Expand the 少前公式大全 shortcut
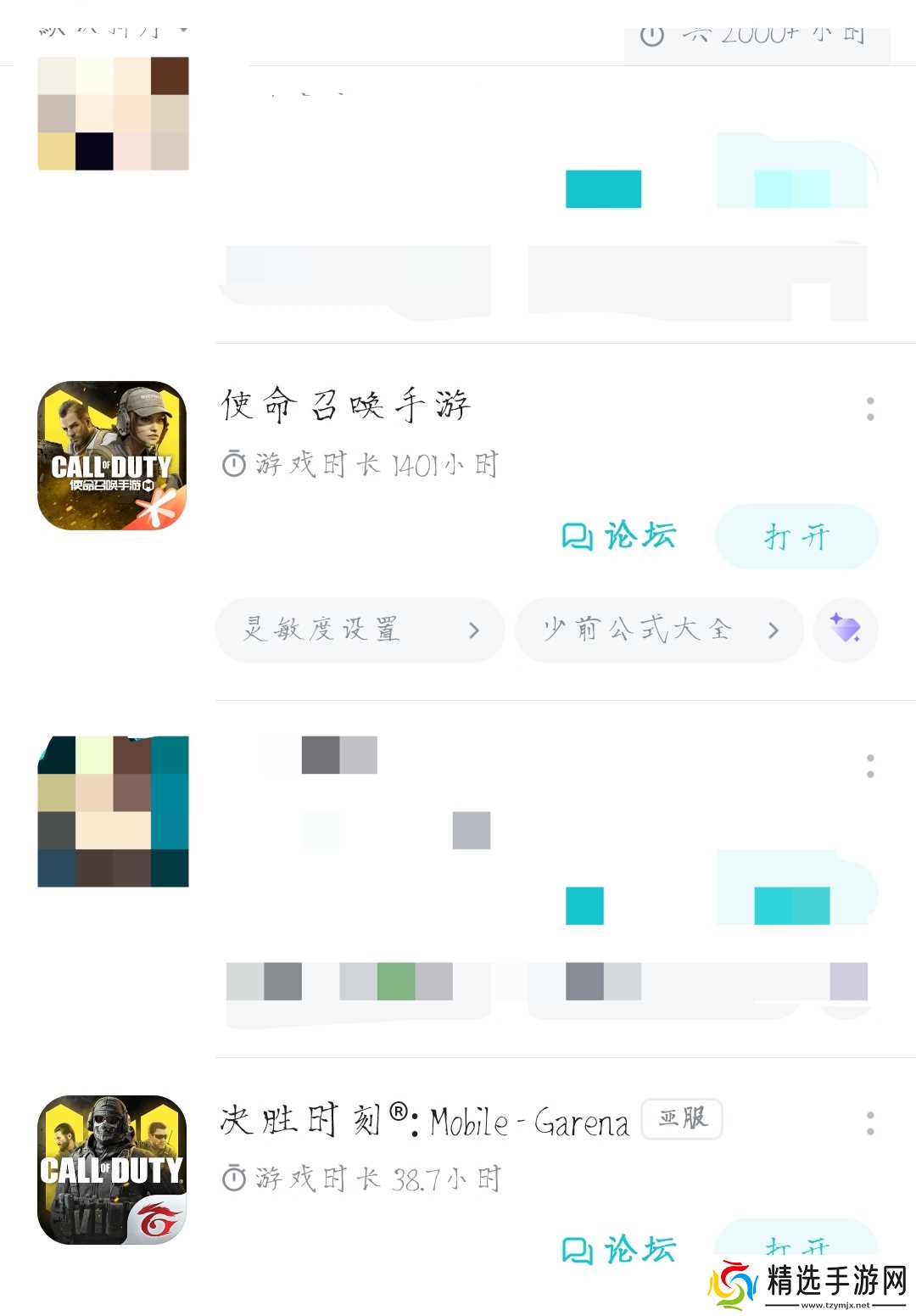This screenshot has height=1316, width=916. (660, 630)
